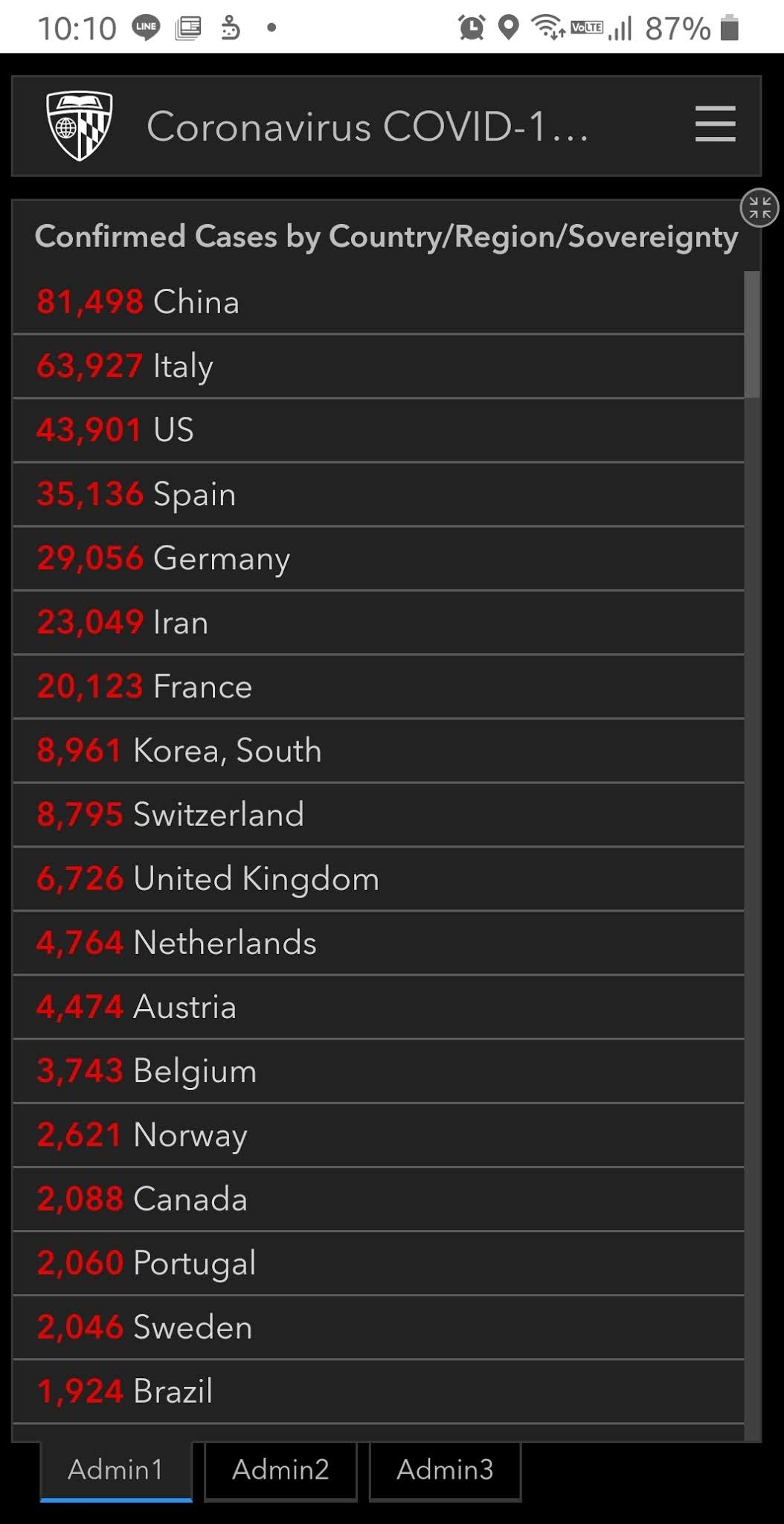Switch to the Admin1 tab
Screen dimensions: 784x1524
116,1470
